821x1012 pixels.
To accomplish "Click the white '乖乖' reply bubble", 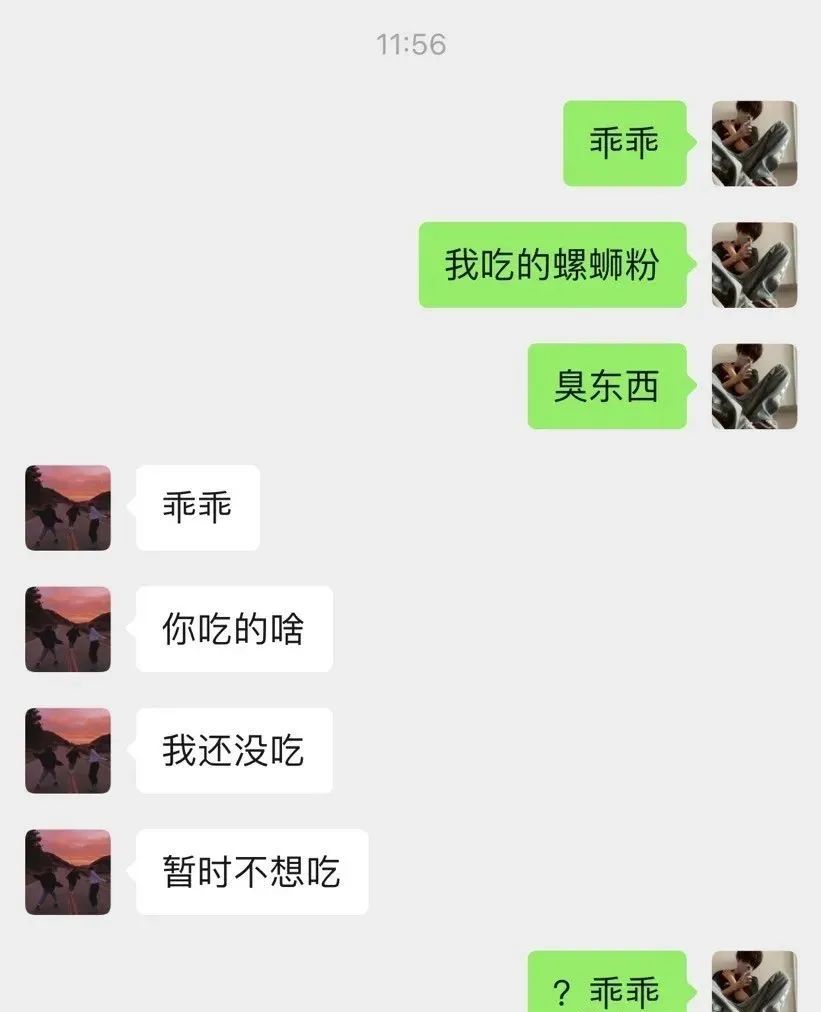I will point(197,508).
